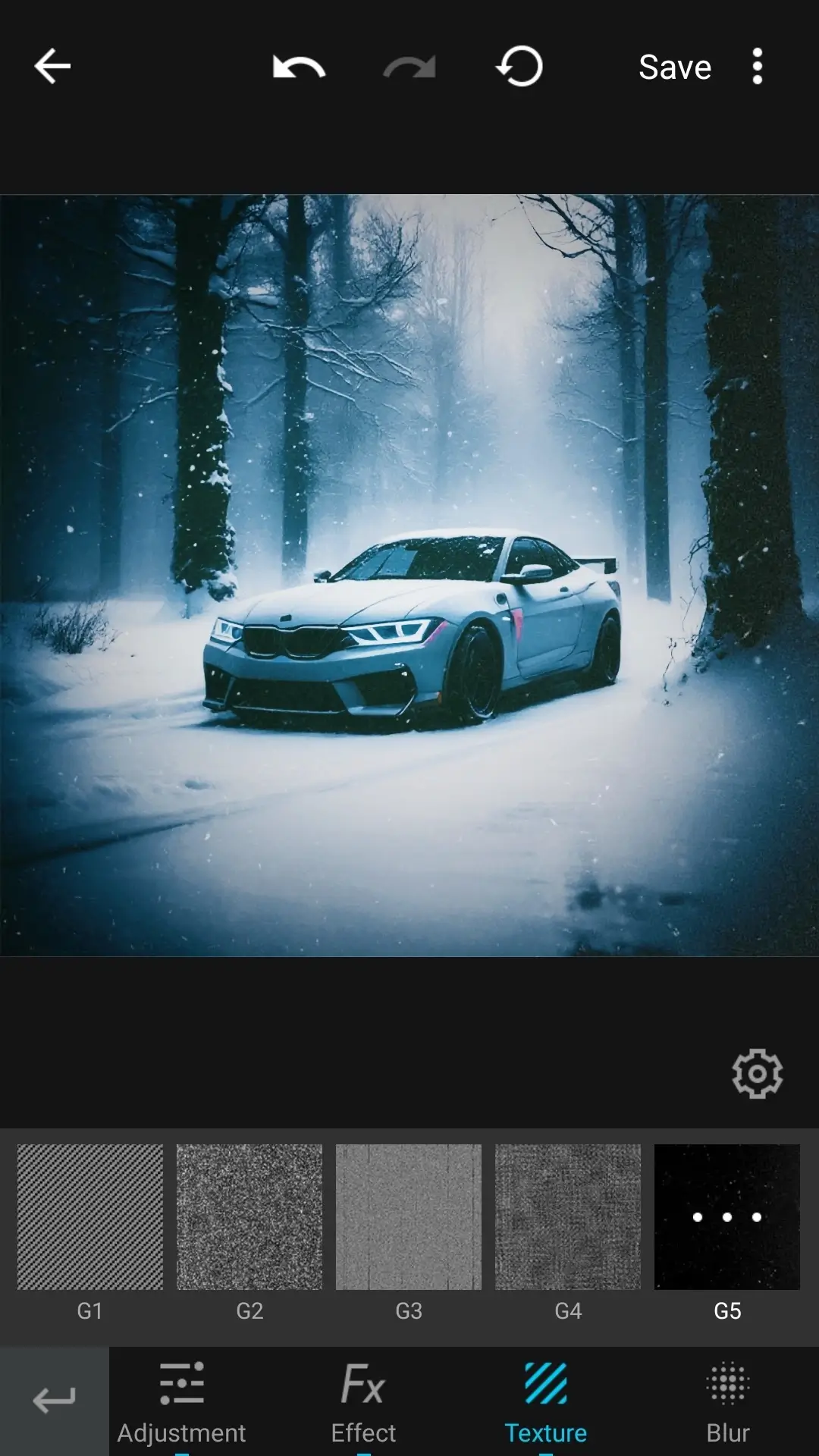Apply the G4 texture
Screen dimensions: 819x1456
pyautogui.click(x=568, y=1217)
